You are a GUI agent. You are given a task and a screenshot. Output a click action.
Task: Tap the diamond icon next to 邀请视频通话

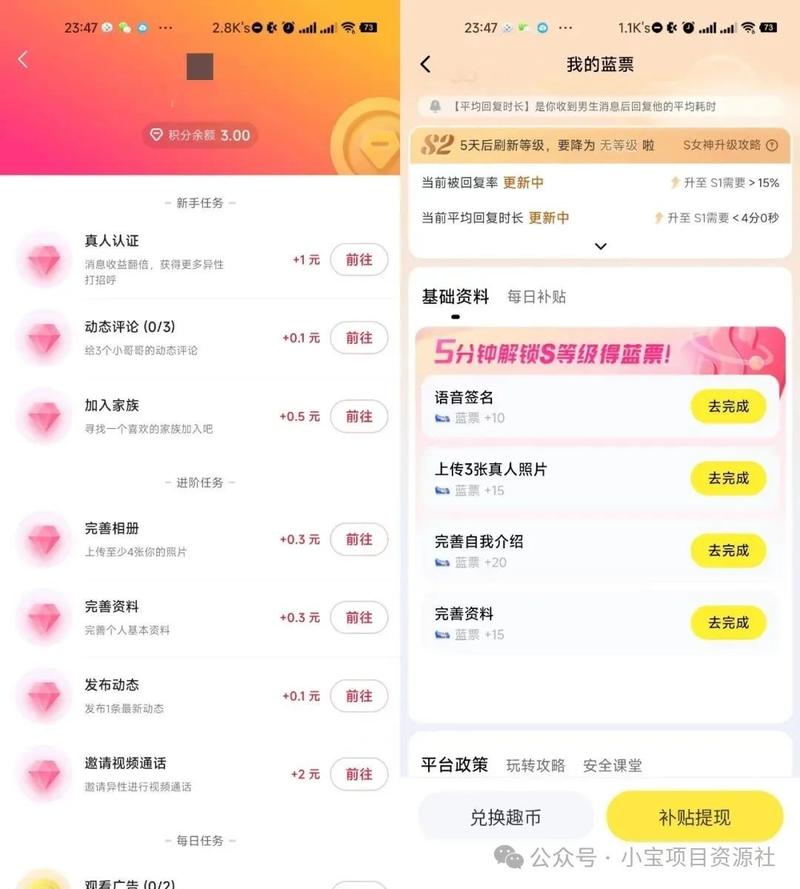(42, 774)
